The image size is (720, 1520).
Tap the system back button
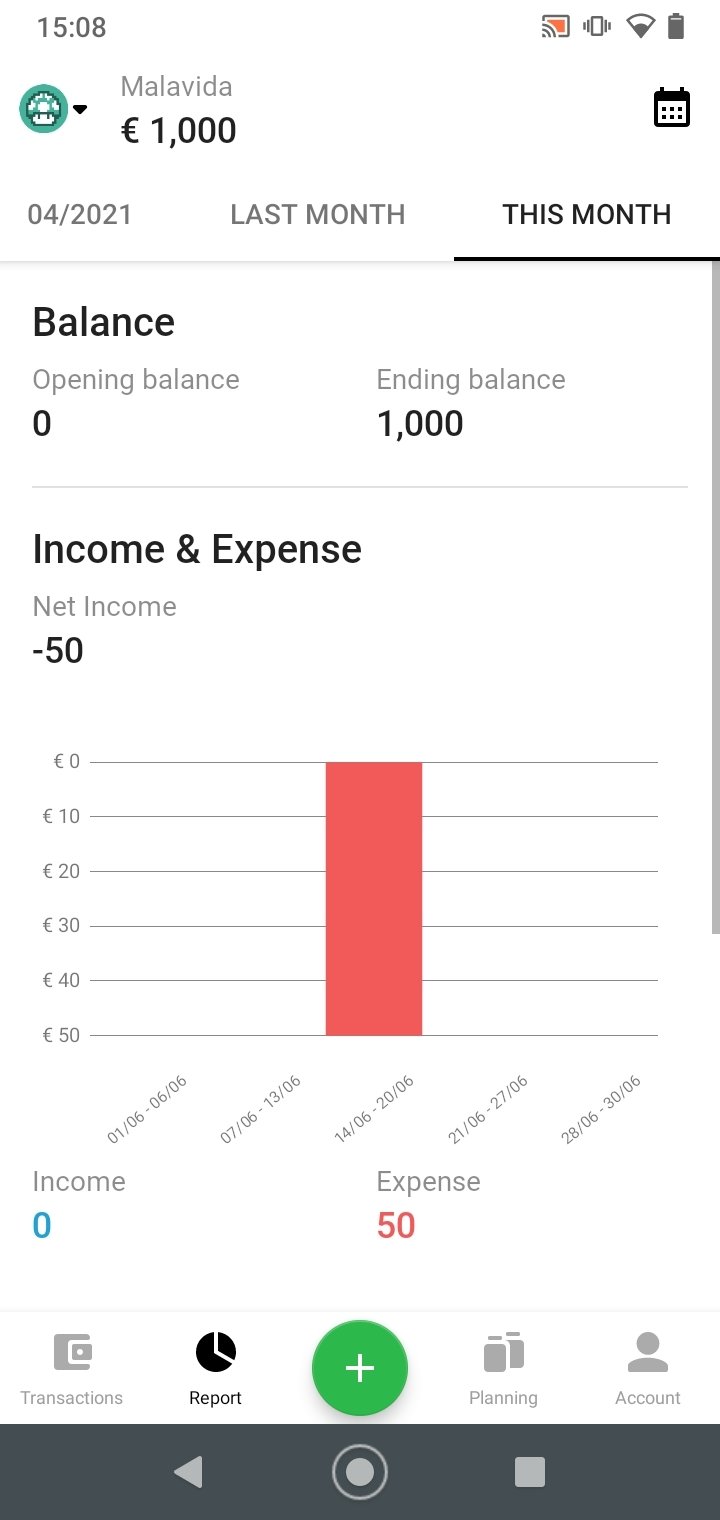click(x=188, y=1471)
